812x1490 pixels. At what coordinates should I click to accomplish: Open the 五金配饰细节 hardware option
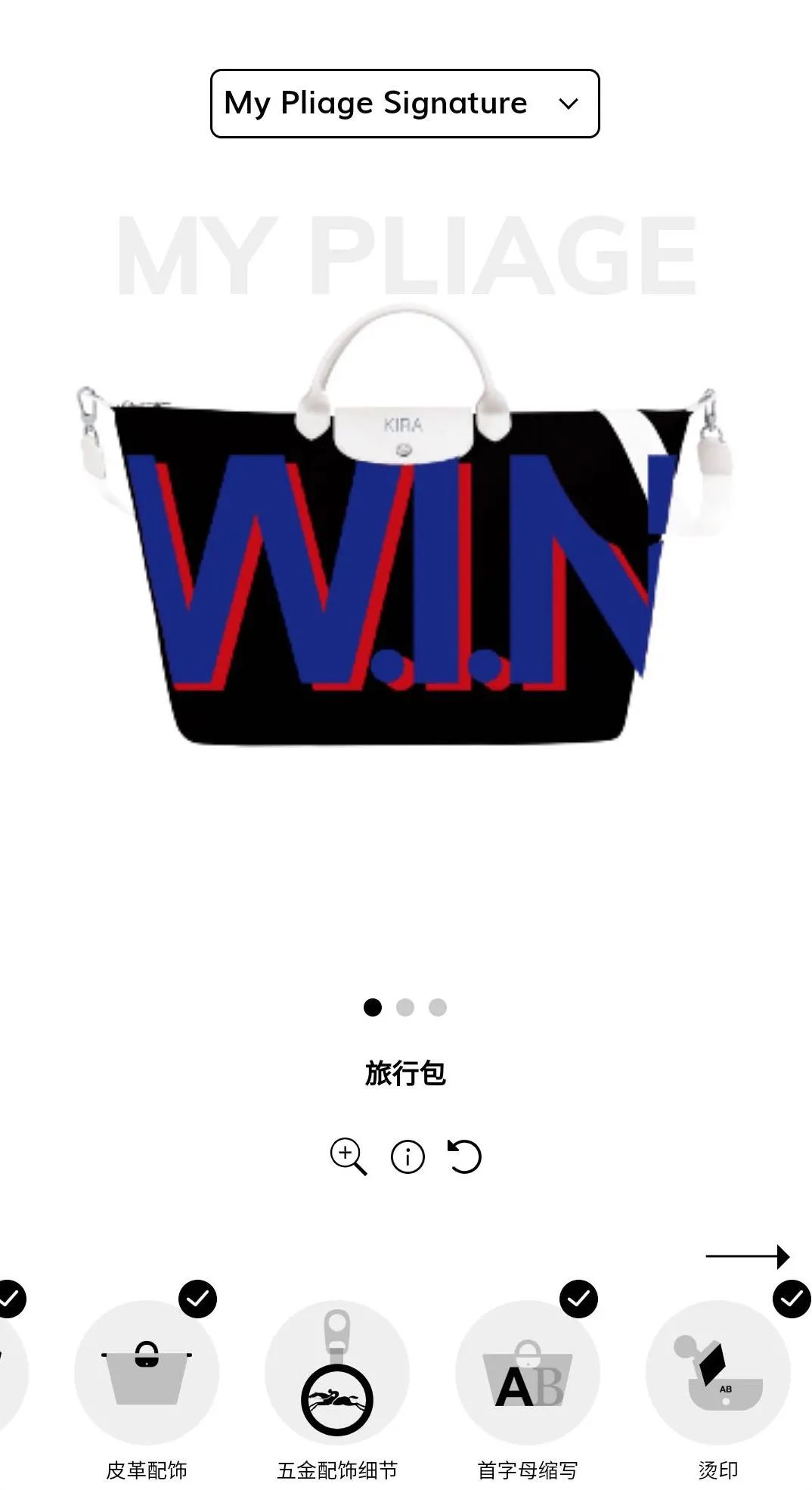[337, 1372]
